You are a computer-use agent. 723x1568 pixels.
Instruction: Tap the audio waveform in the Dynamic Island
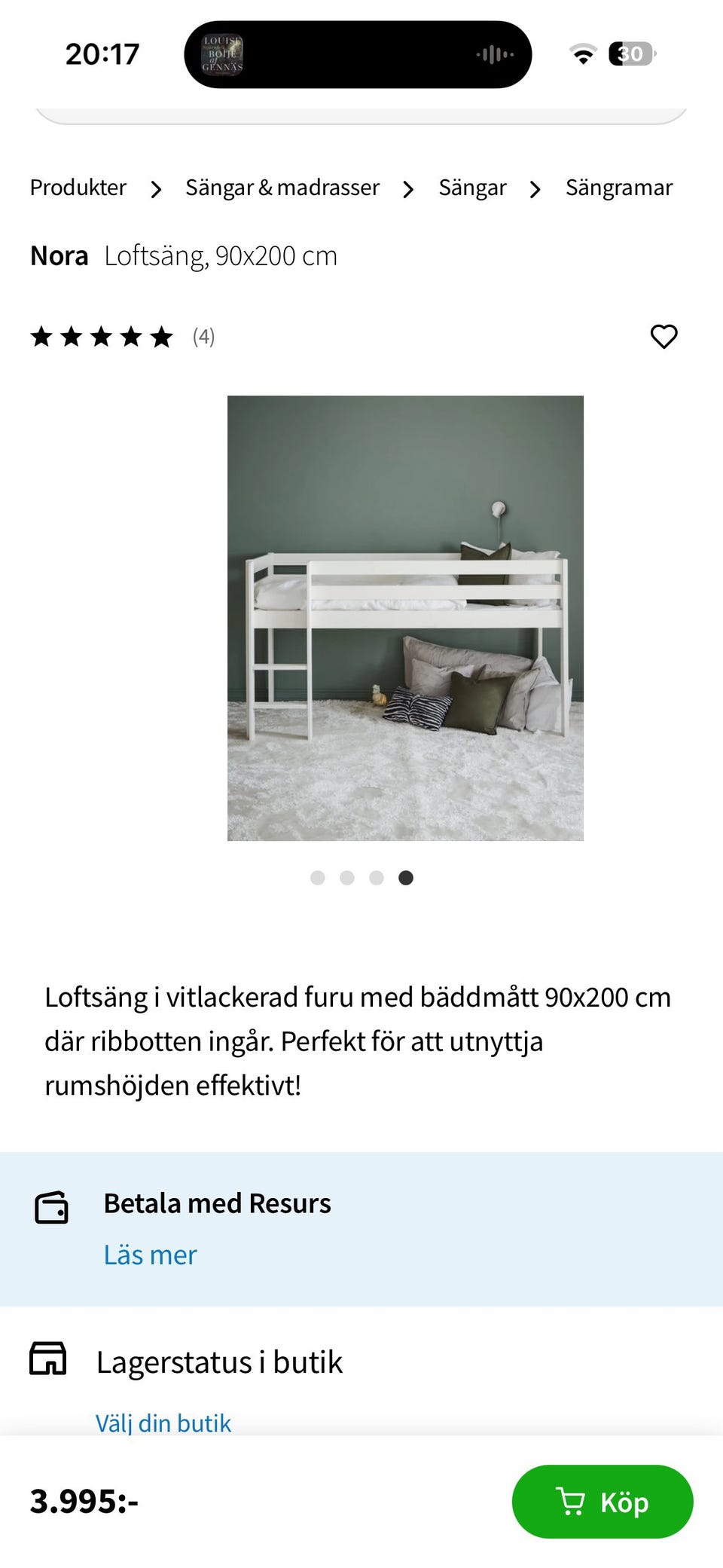(496, 53)
